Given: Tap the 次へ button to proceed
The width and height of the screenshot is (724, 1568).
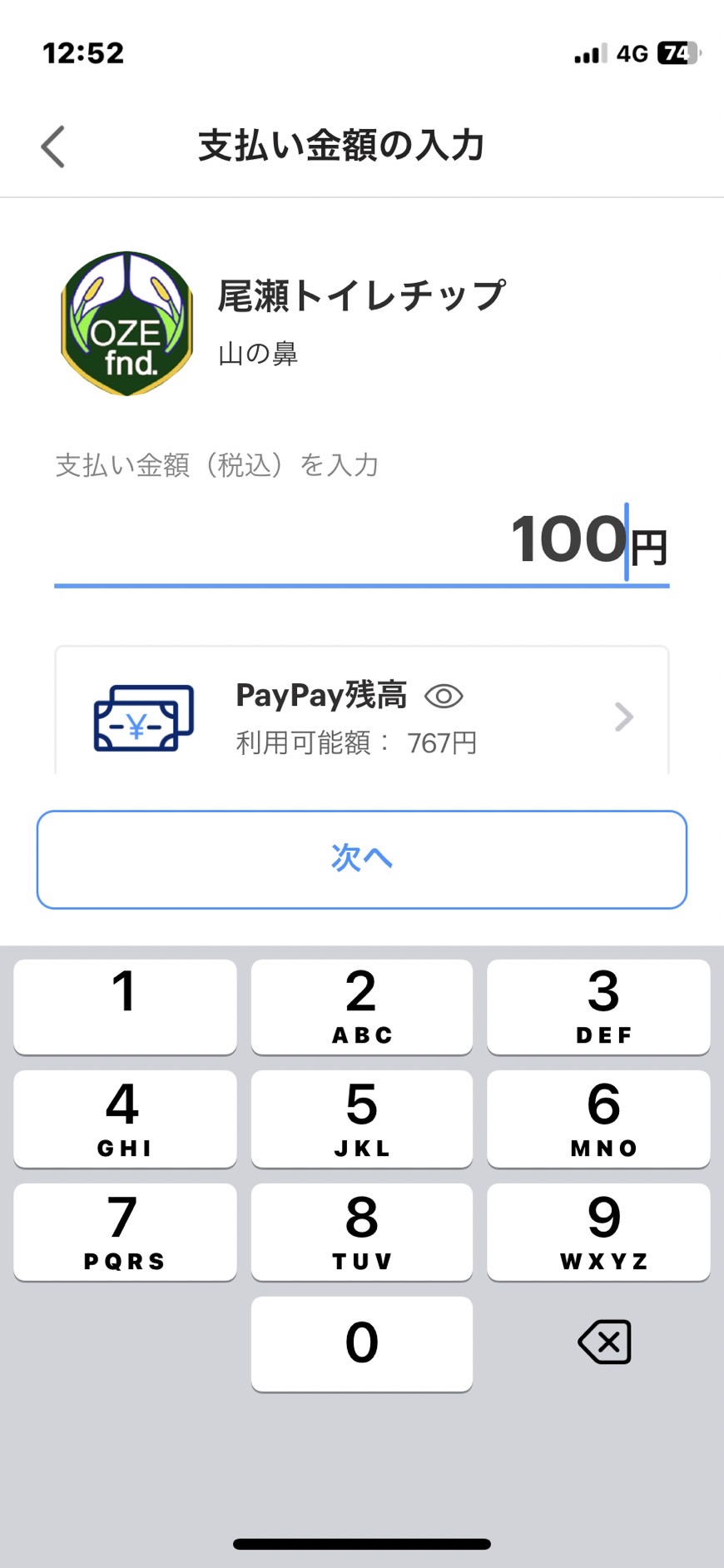Looking at the screenshot, I should pyautogui.click(x=362, y=859).
